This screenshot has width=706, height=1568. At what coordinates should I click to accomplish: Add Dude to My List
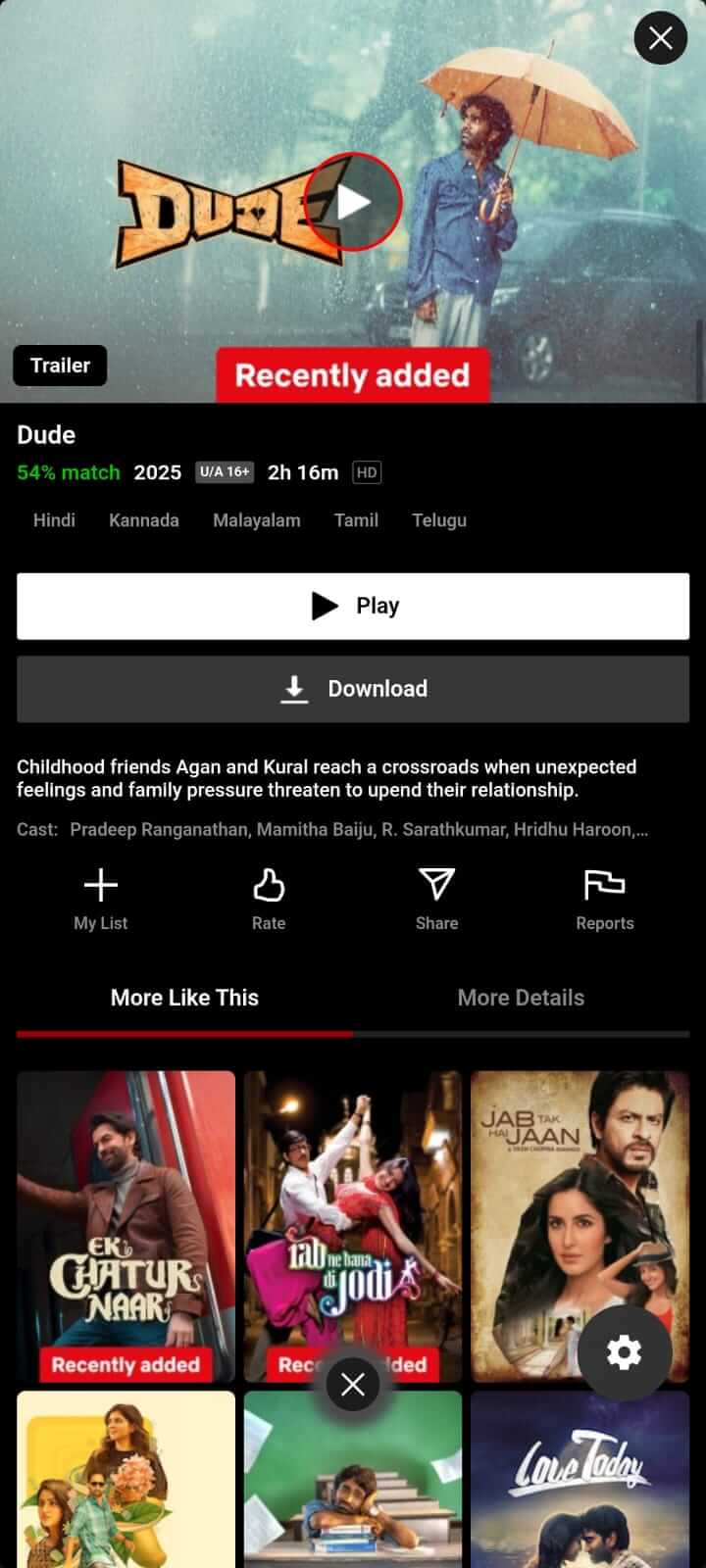(101, 898)
